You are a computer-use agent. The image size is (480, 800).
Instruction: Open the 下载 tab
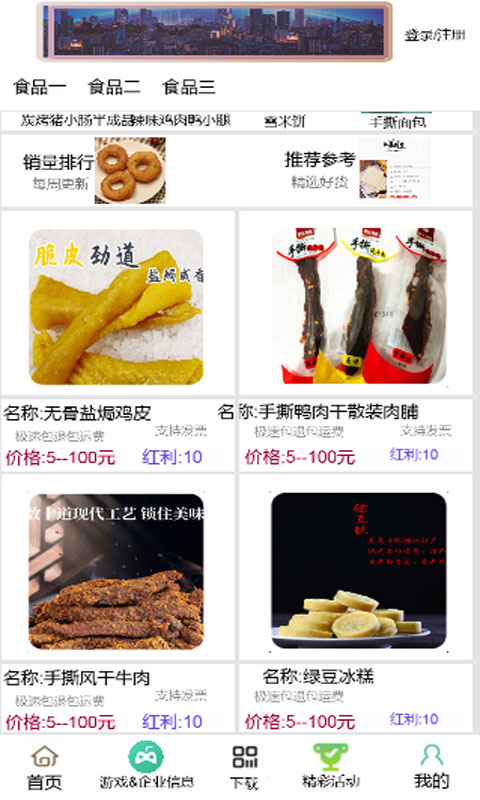[x=245, y=767]
